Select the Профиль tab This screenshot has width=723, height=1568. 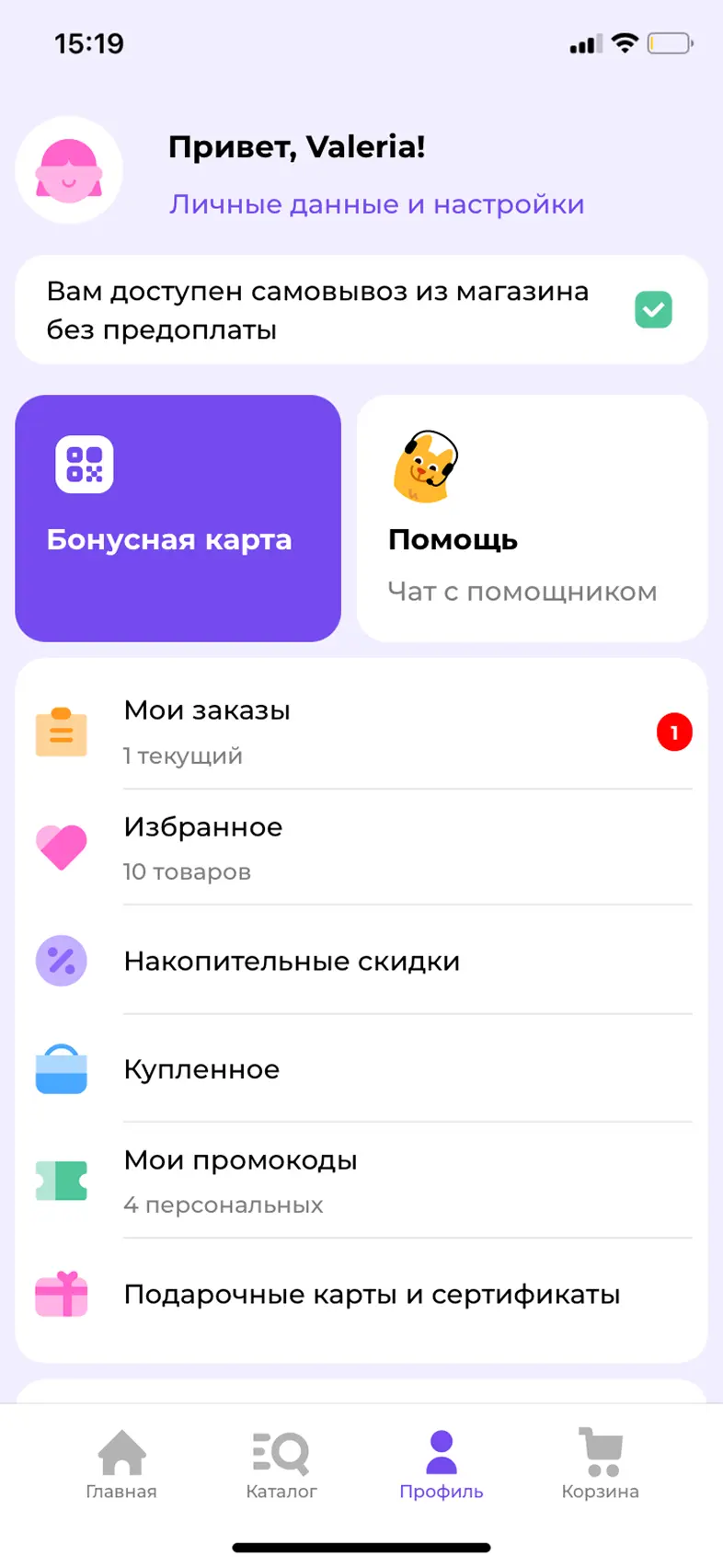pyautogui.click(x=442, y=1465)
